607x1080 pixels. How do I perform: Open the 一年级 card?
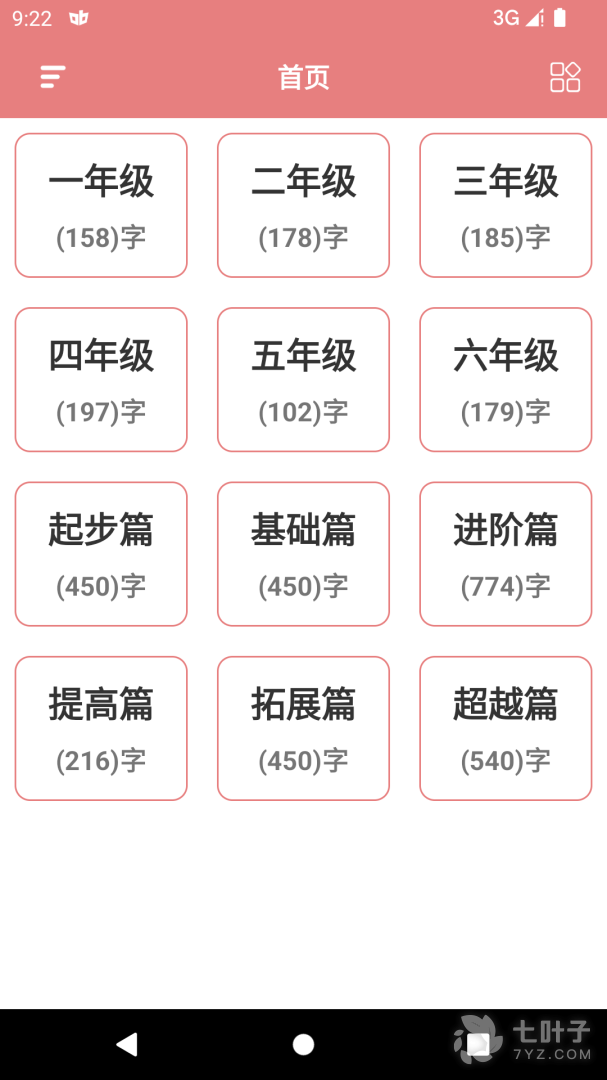click(101, 205)
